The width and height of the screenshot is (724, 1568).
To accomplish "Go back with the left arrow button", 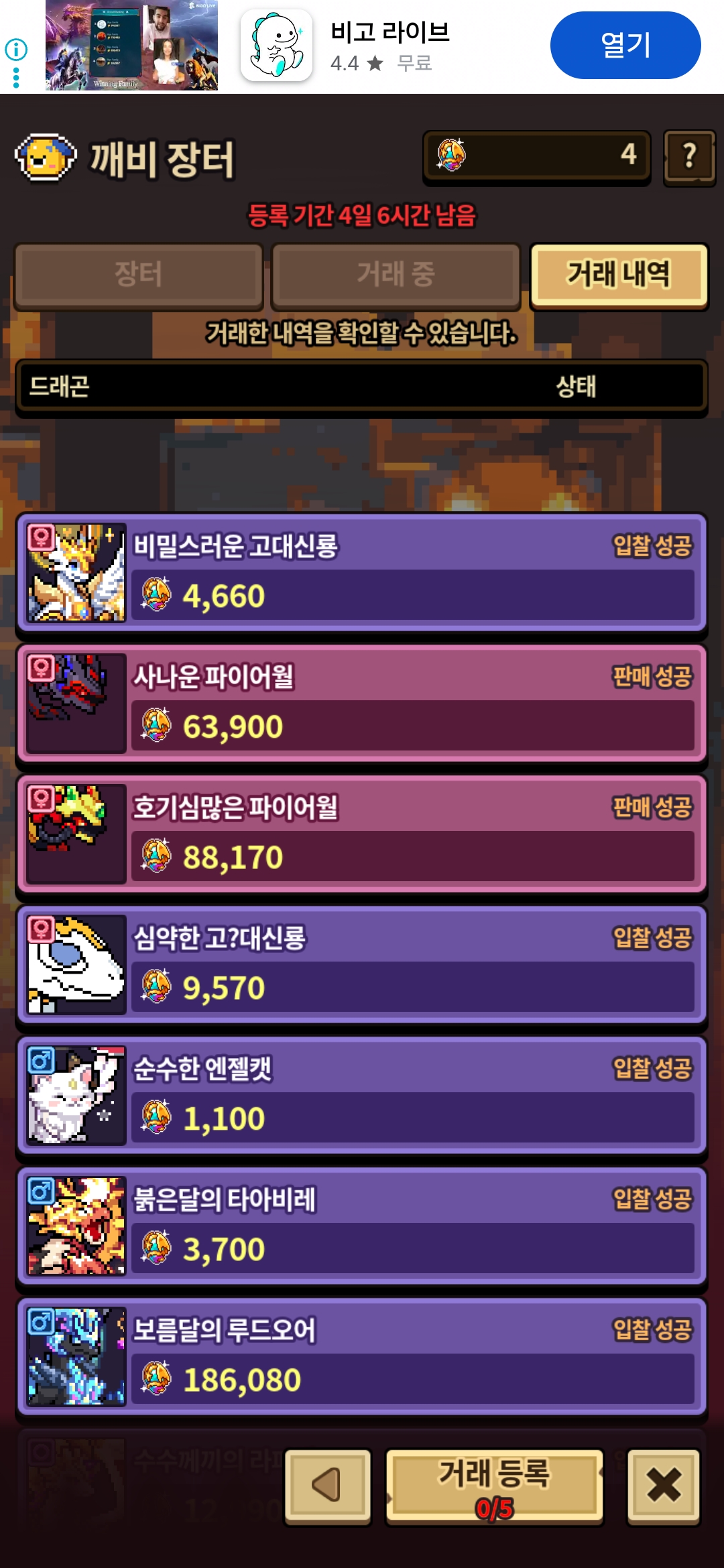I will [x=328, y=1486].
